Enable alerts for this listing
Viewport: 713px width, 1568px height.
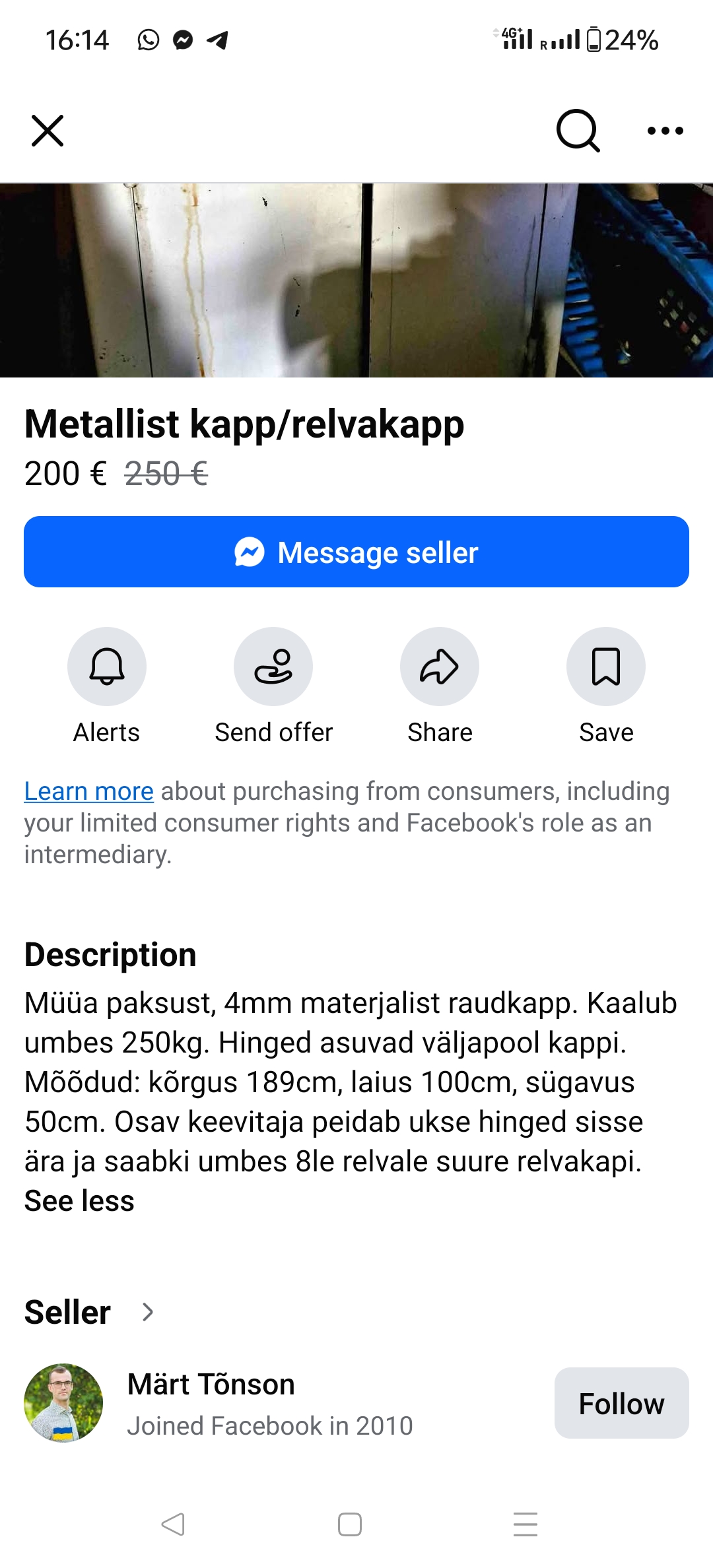(x=107, y=667)
